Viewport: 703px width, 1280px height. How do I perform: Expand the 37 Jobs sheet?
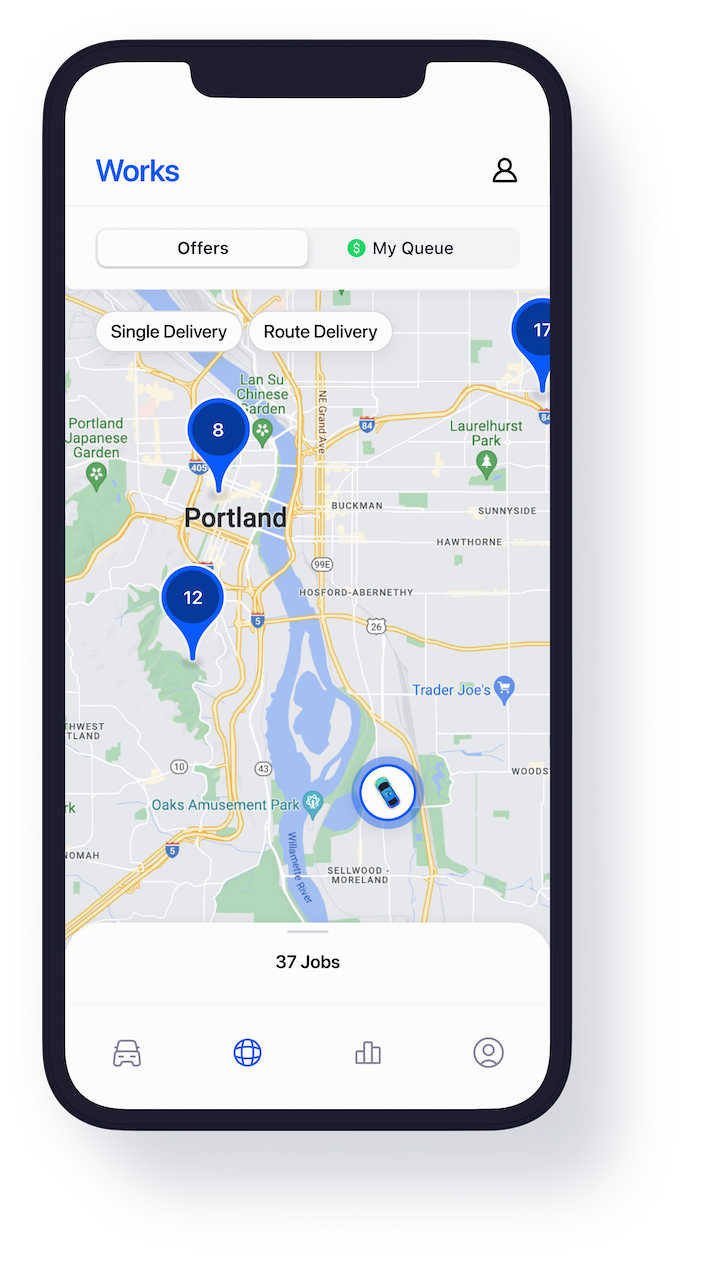click(x=308, y=961)
